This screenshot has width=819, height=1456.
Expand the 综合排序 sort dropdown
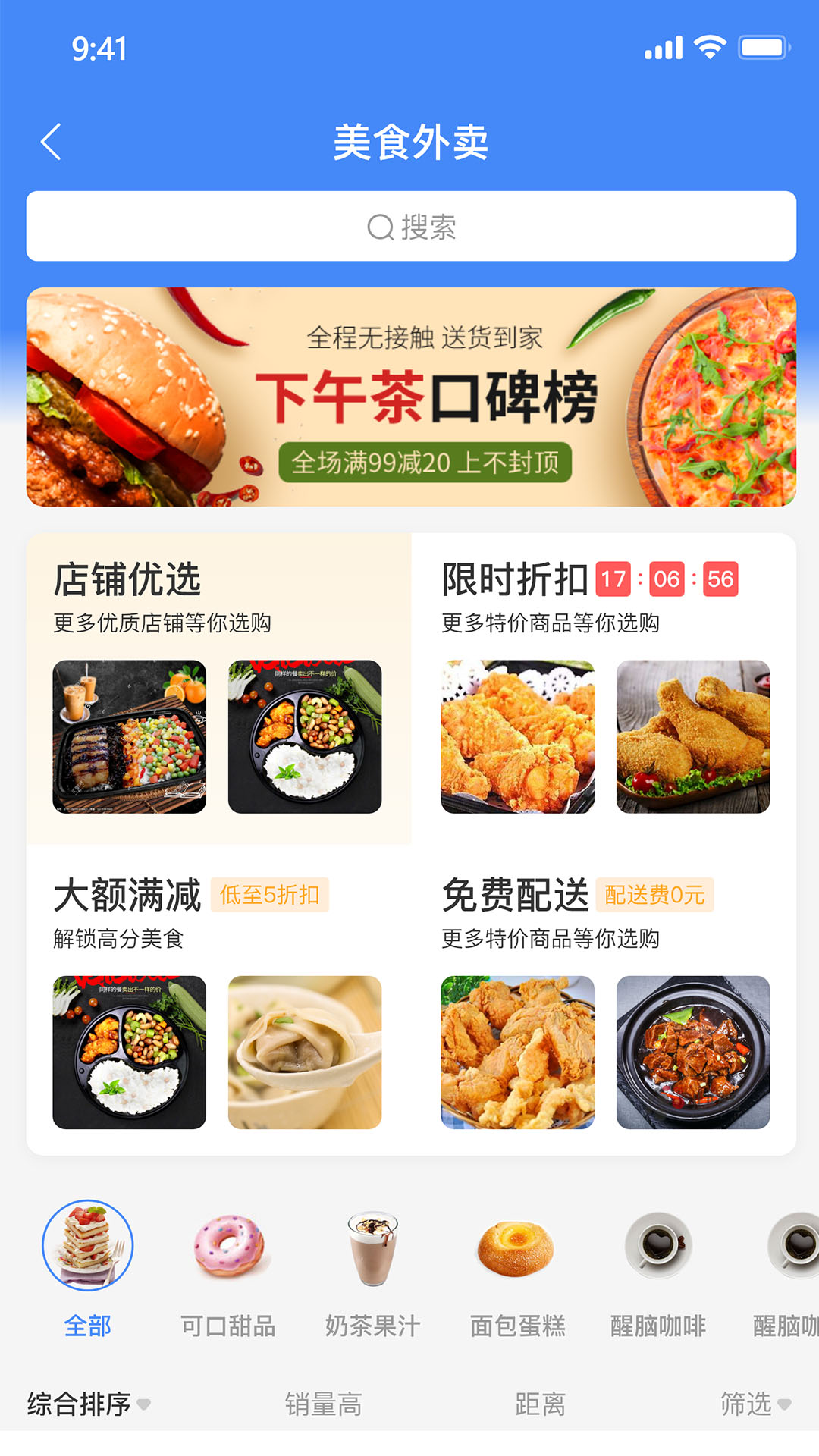[89, 1404]
